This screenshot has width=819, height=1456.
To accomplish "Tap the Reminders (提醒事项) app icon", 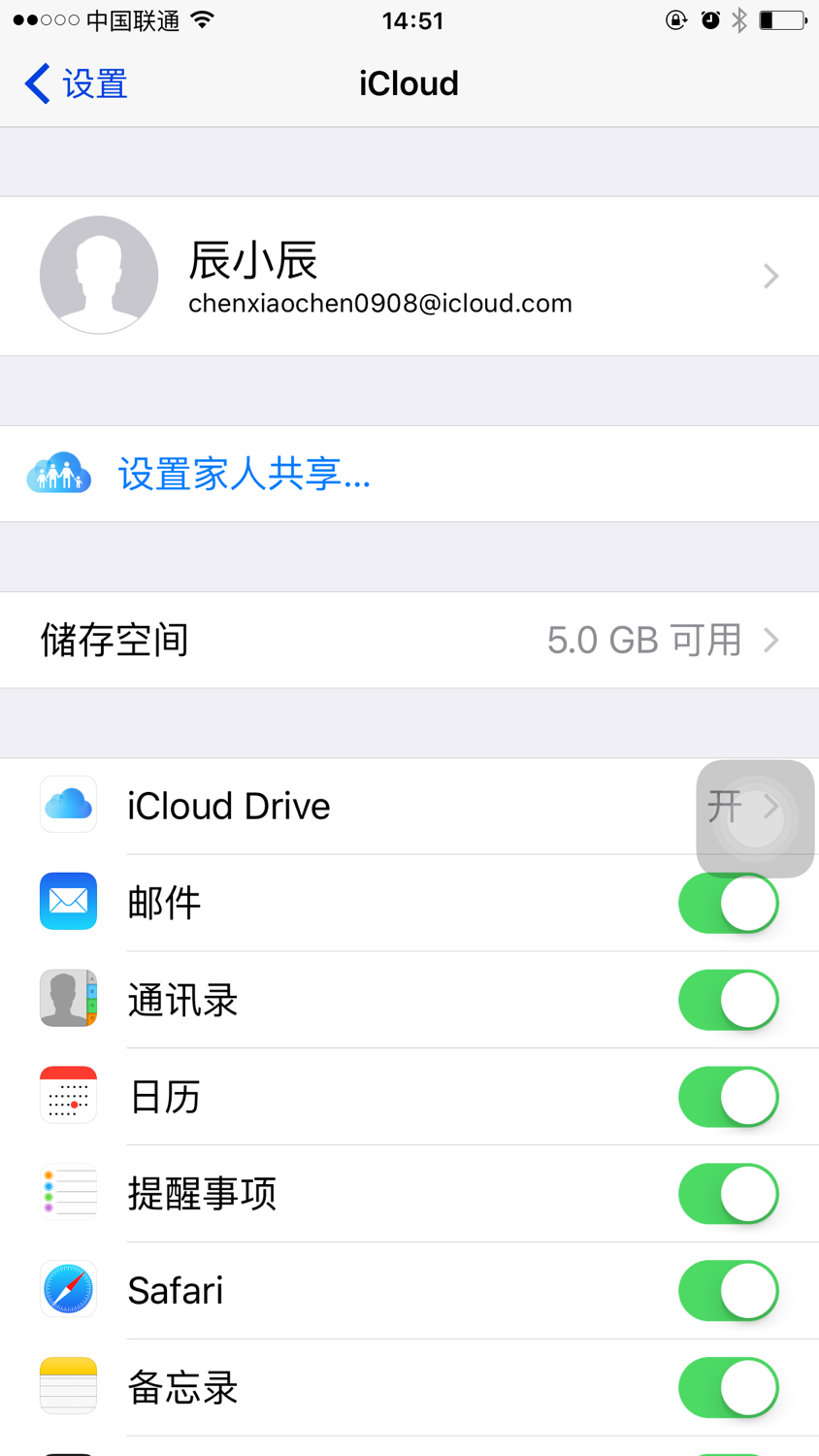I will pyautogui.click(x=68, y=1193).
